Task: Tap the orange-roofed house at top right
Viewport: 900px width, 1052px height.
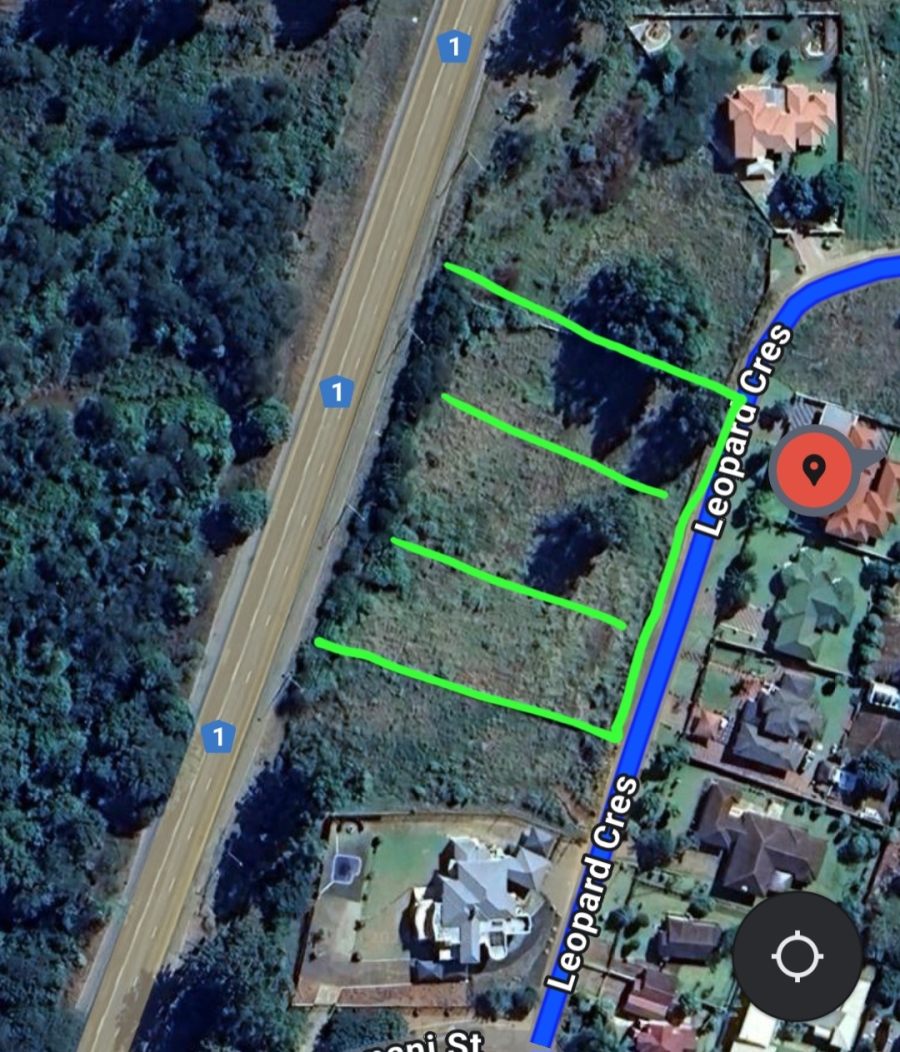Action: [780, 115]
